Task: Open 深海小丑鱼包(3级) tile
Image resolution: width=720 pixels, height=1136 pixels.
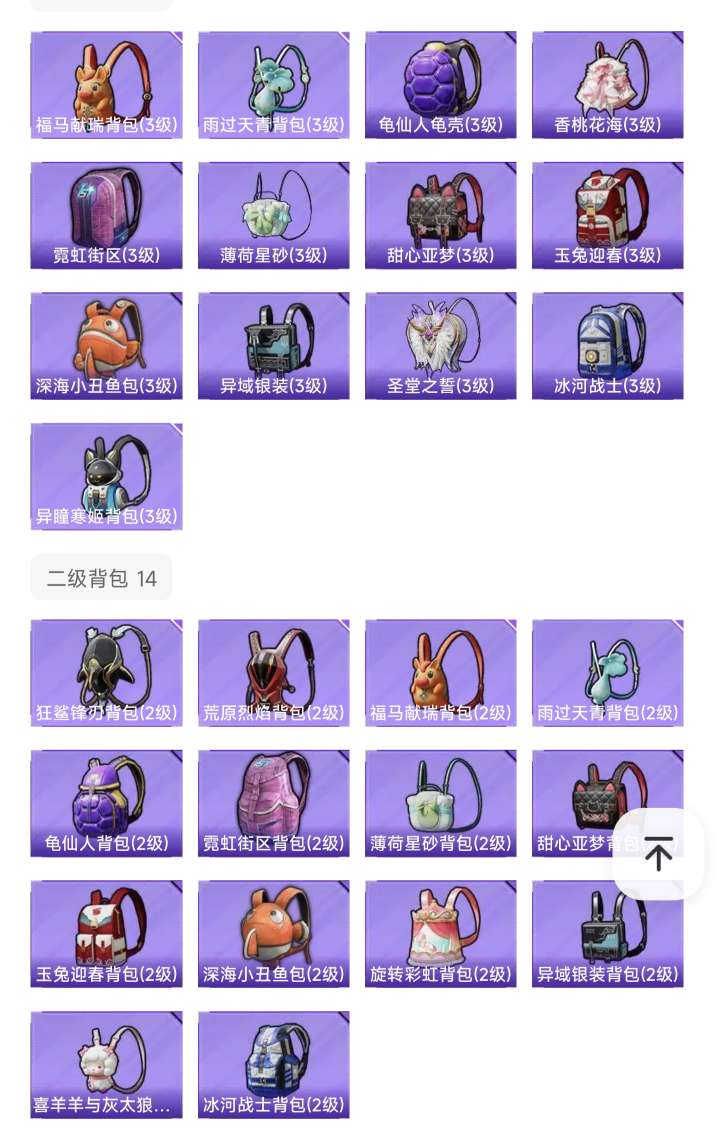Action: click(106, 346)
